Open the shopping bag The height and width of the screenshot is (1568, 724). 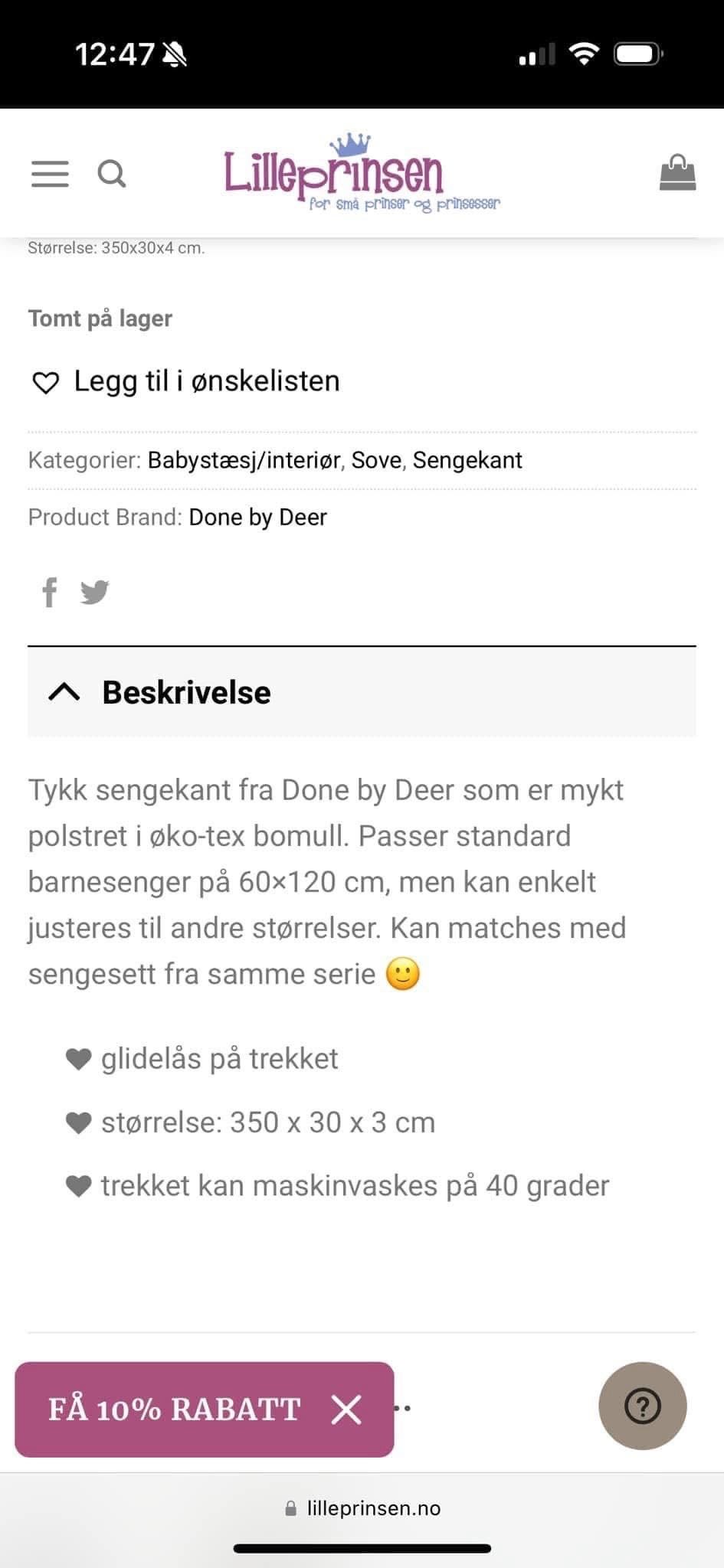click(677, 171)
